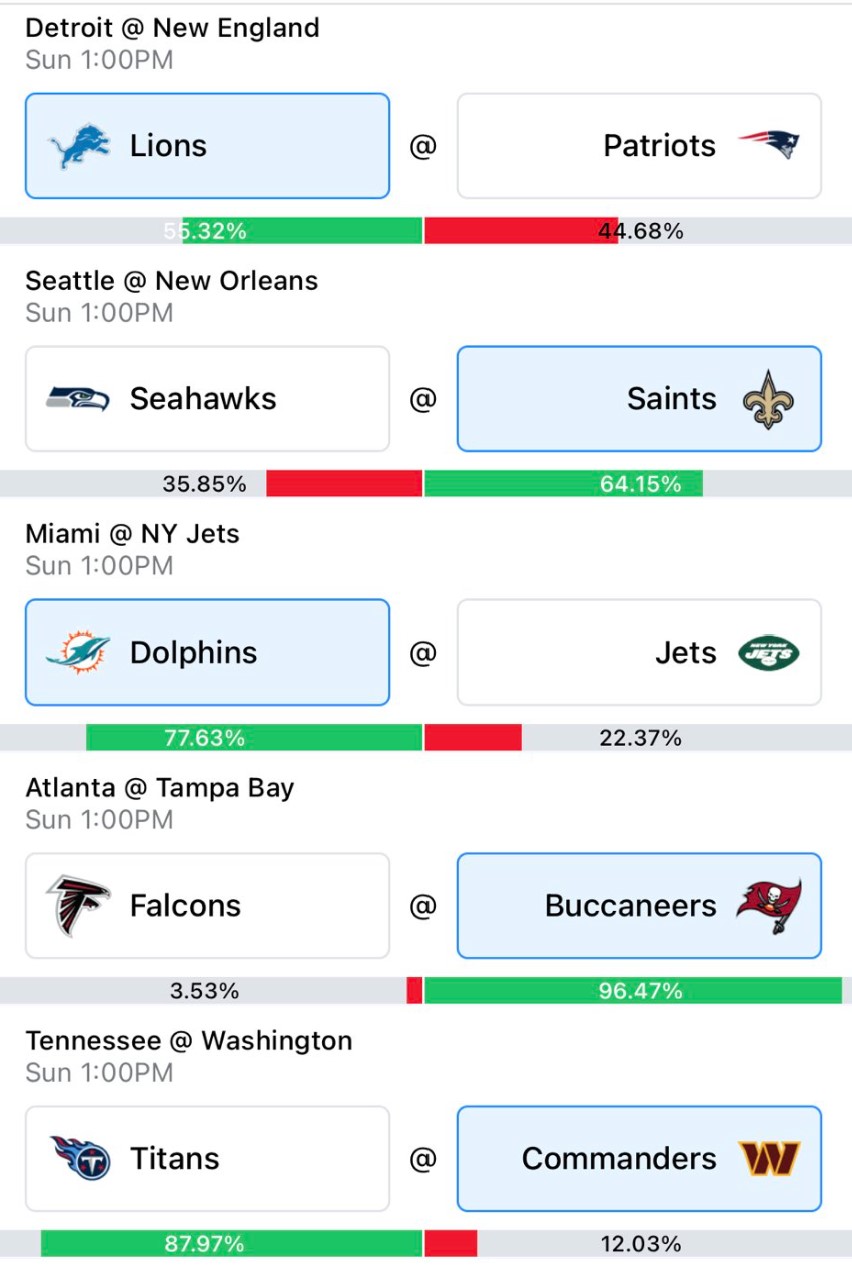Tap the Saints pick button

[639, 399]
